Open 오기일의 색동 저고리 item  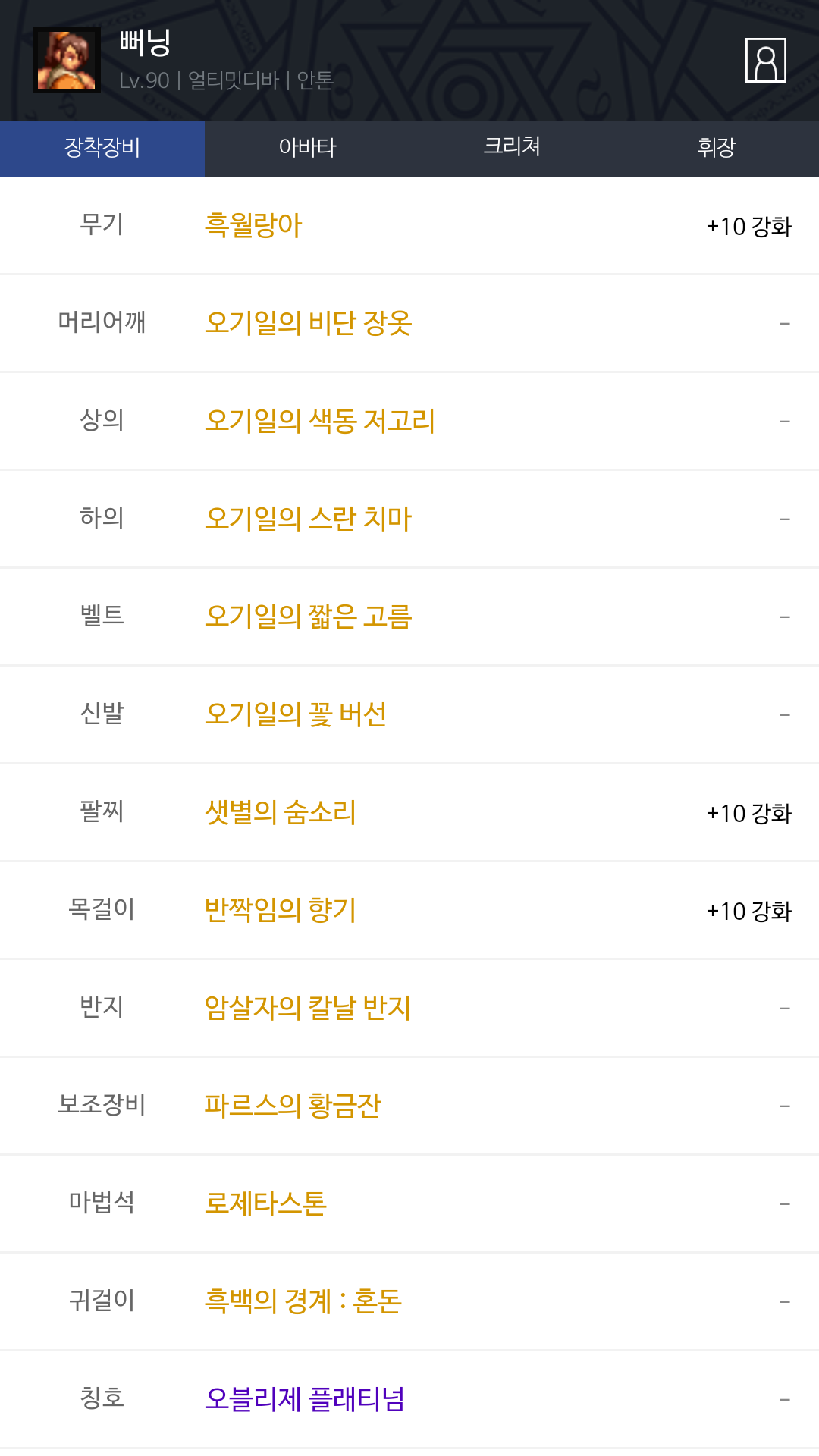pos(320,421)
